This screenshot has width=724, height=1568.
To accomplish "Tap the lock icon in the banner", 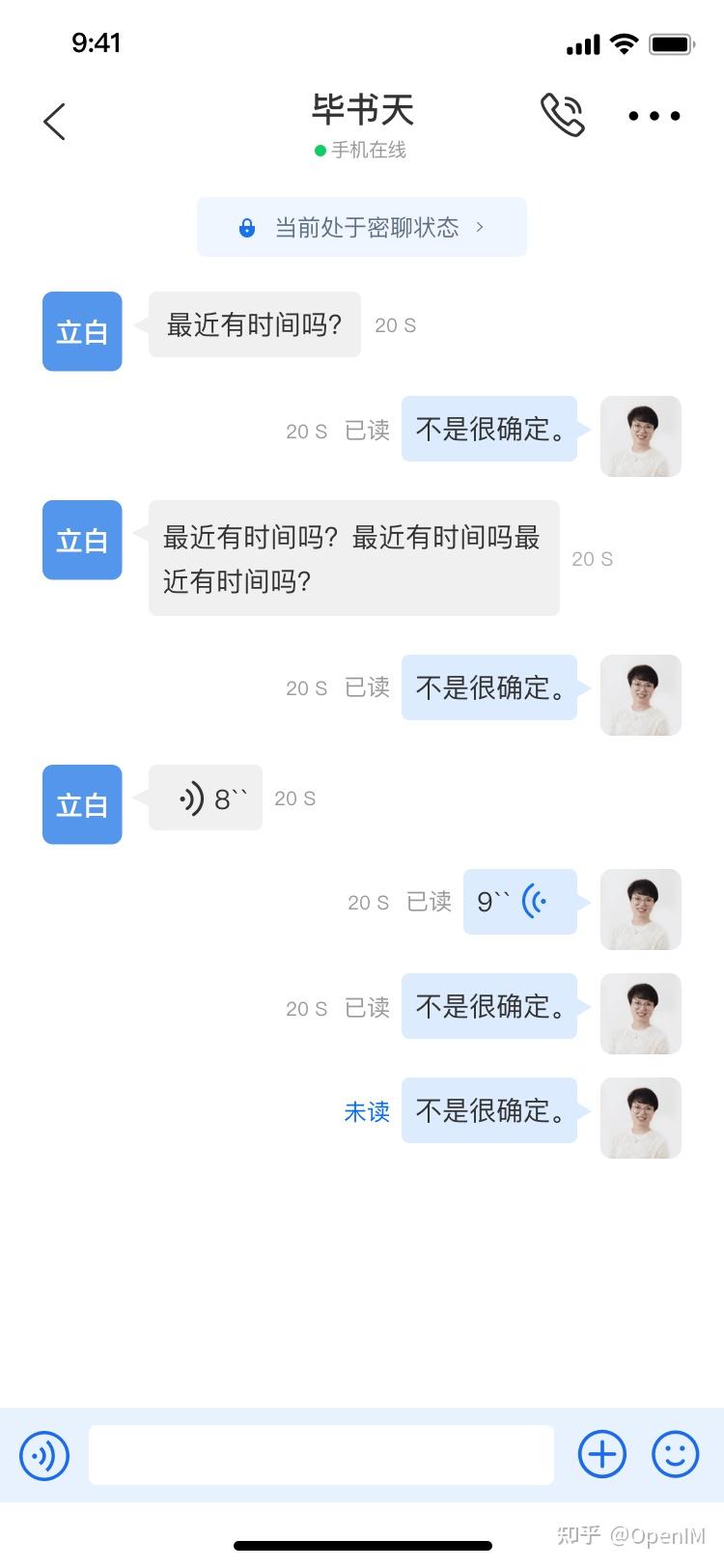I will (247, 228).
